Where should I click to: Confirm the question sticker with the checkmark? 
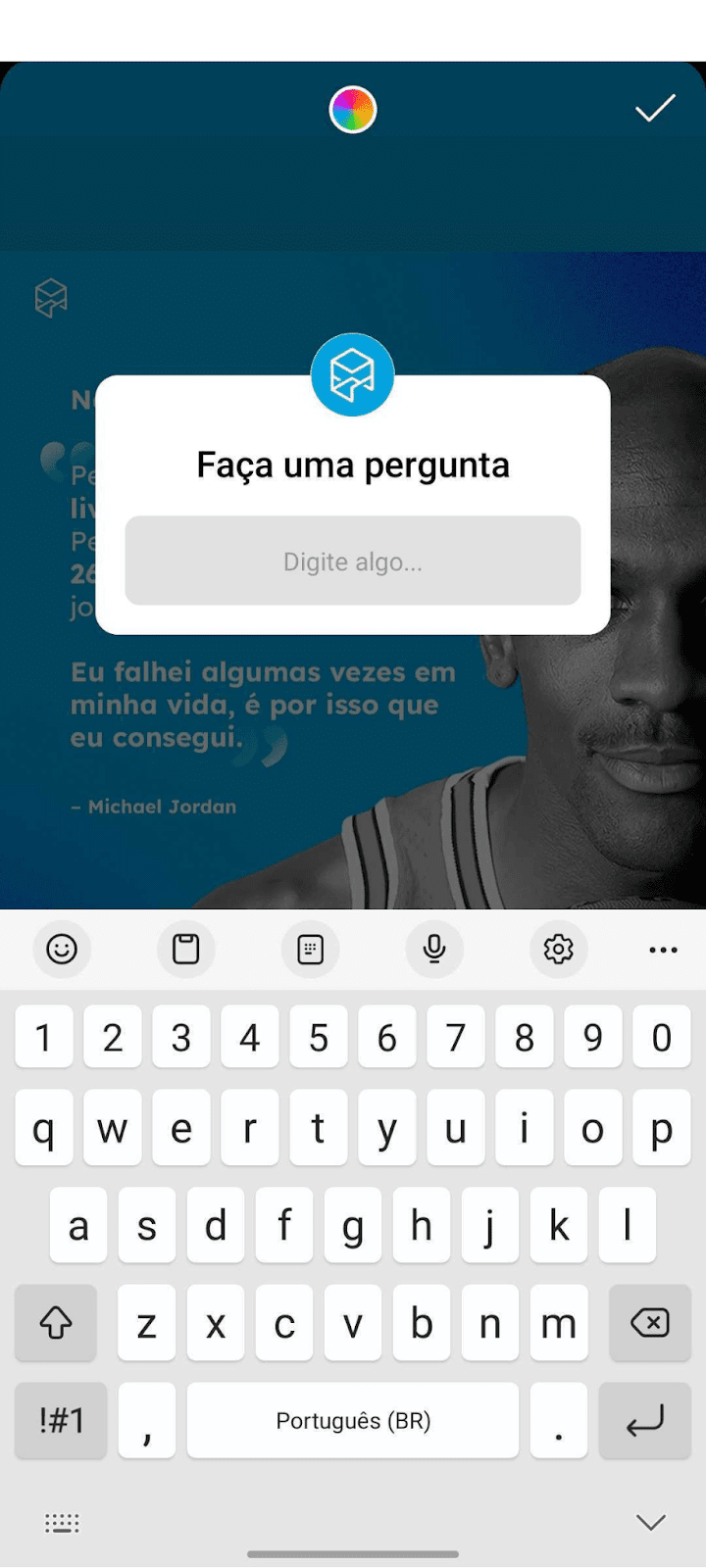click(655, 108)
